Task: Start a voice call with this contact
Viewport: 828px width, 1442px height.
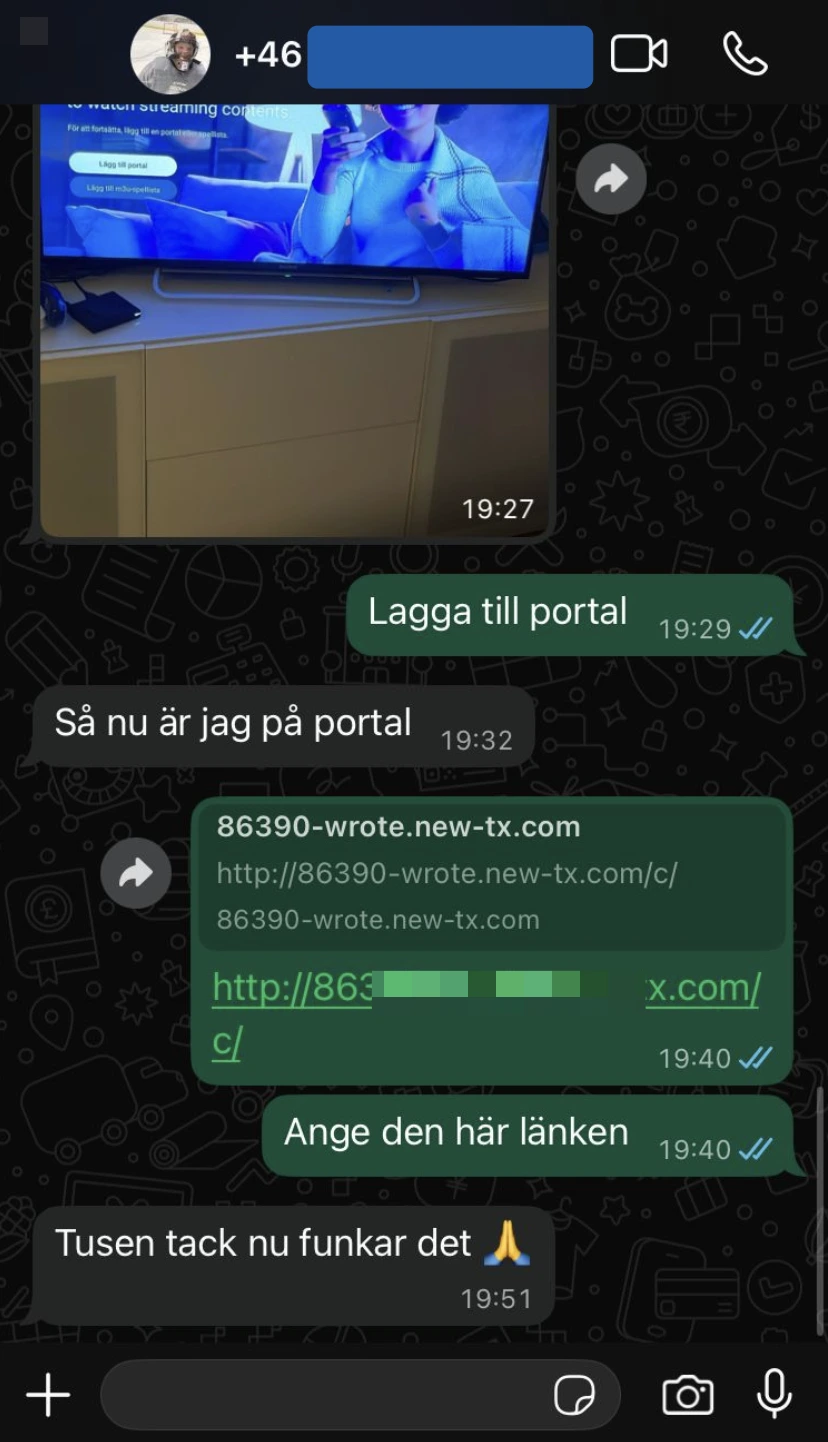Action: point(745,54)
